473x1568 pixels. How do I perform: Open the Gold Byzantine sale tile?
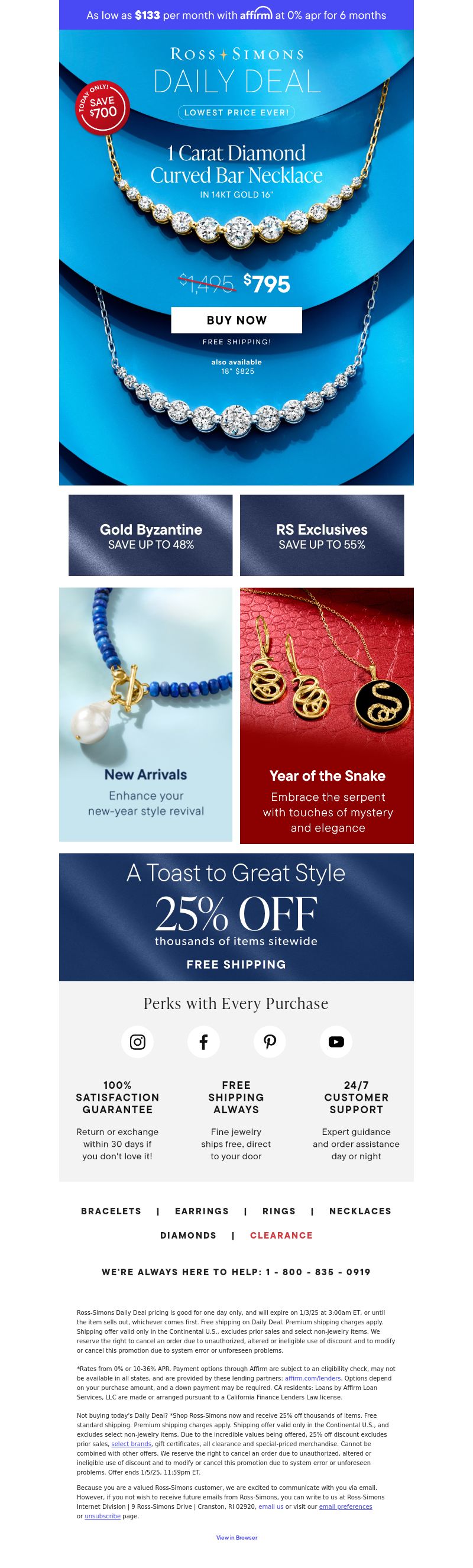pyautogui.click(x=150, y=535)
